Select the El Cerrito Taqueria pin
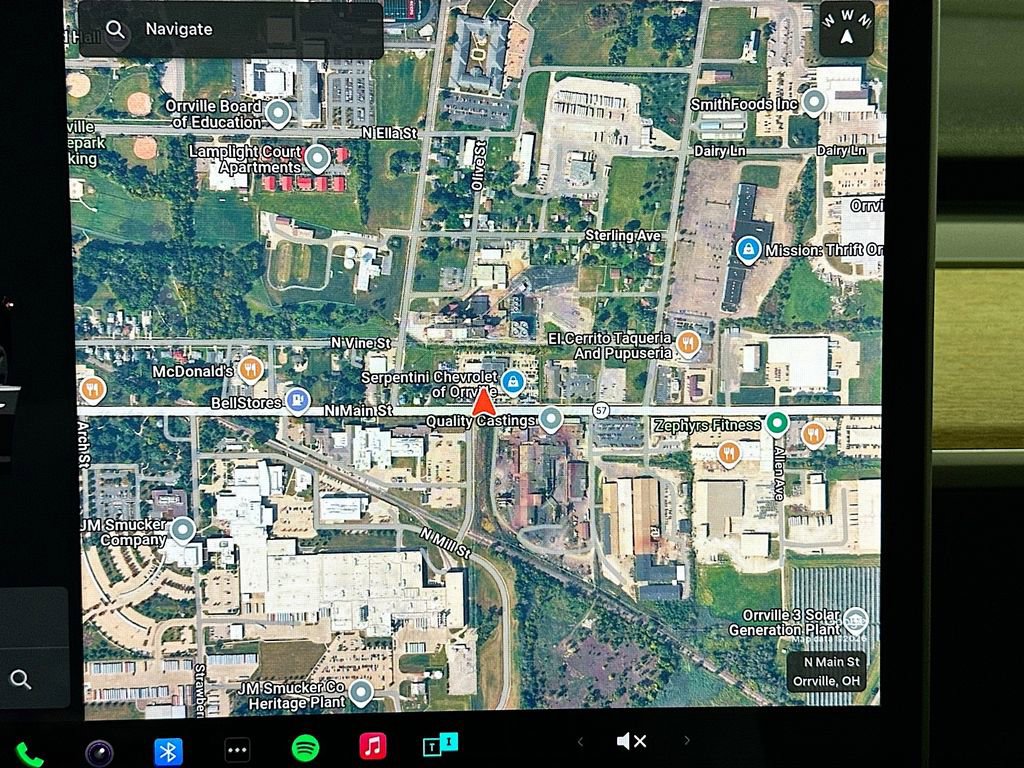 click(x=687, y=344)
